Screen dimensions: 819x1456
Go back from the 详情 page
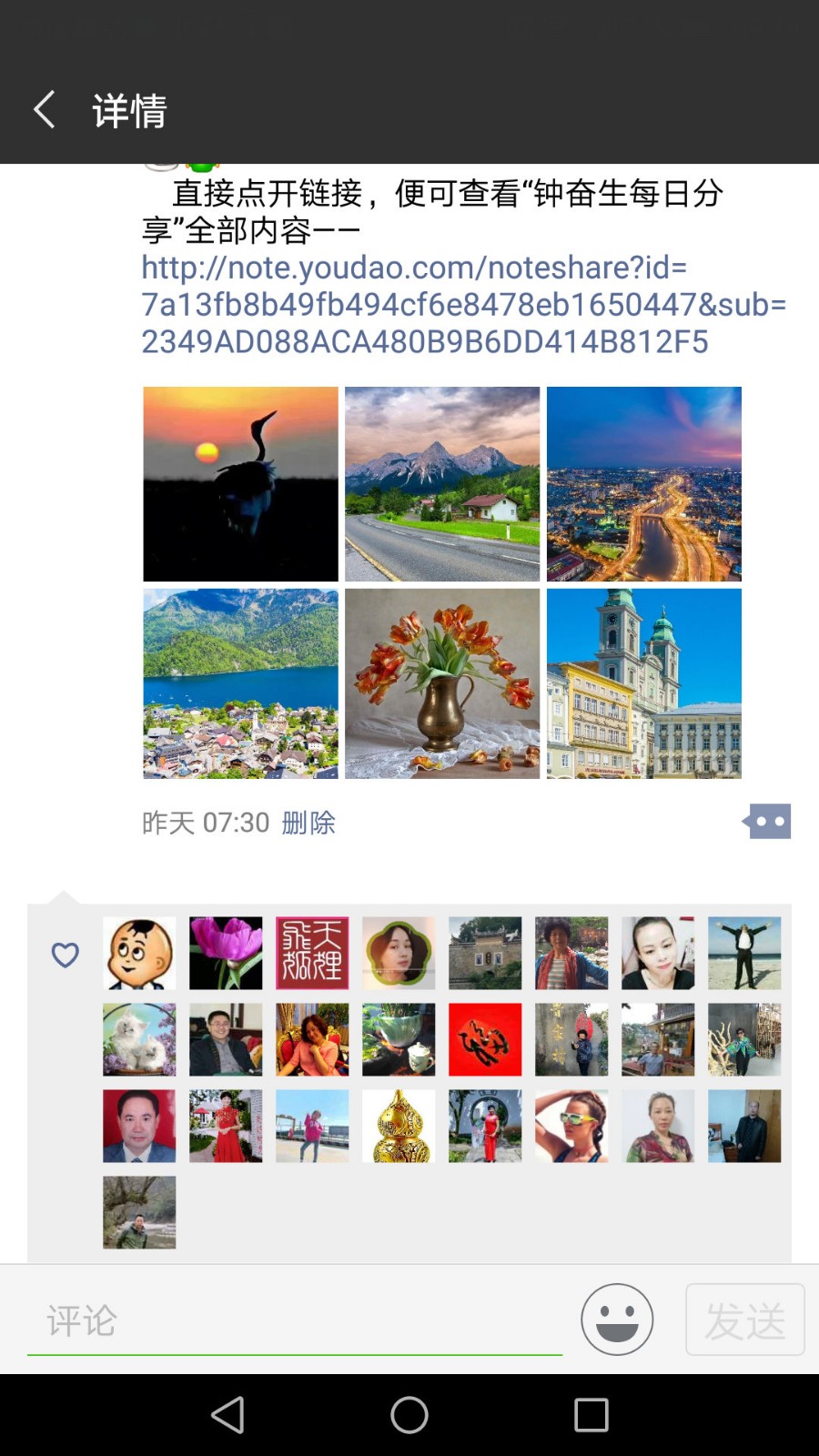pos(44,110)
